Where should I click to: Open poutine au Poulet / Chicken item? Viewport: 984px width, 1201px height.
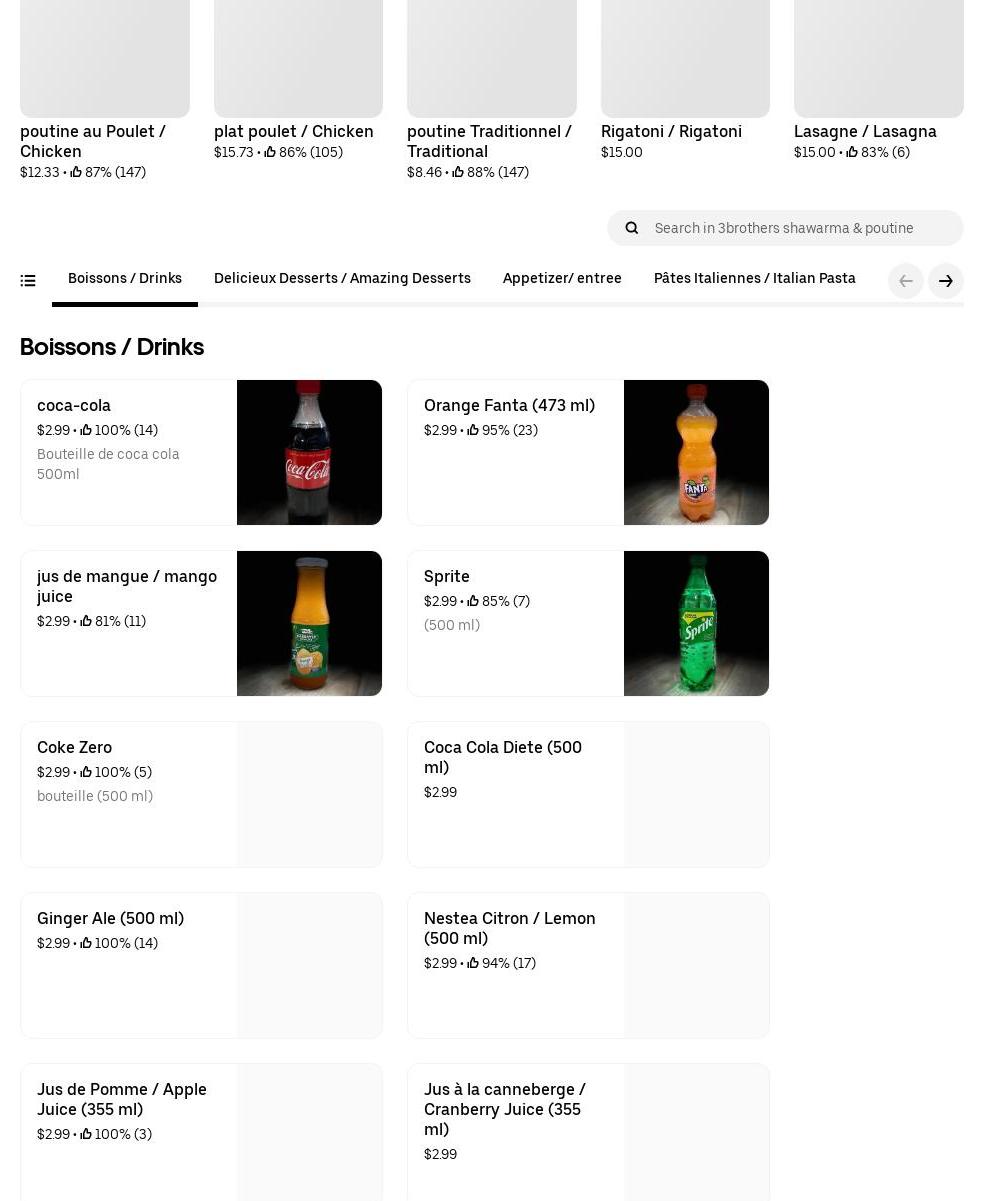105,91
